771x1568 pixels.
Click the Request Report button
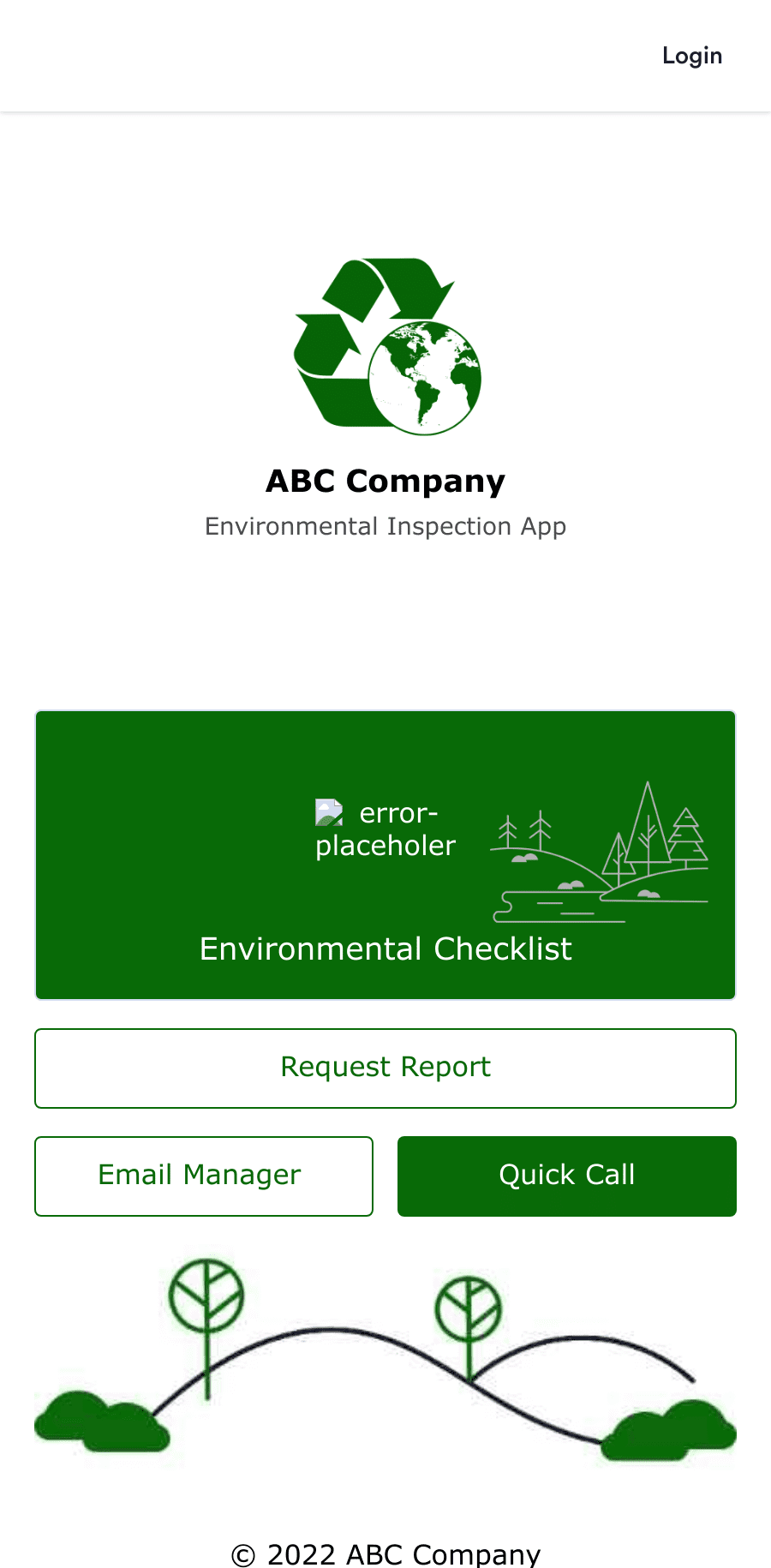tap(385, 1067)
